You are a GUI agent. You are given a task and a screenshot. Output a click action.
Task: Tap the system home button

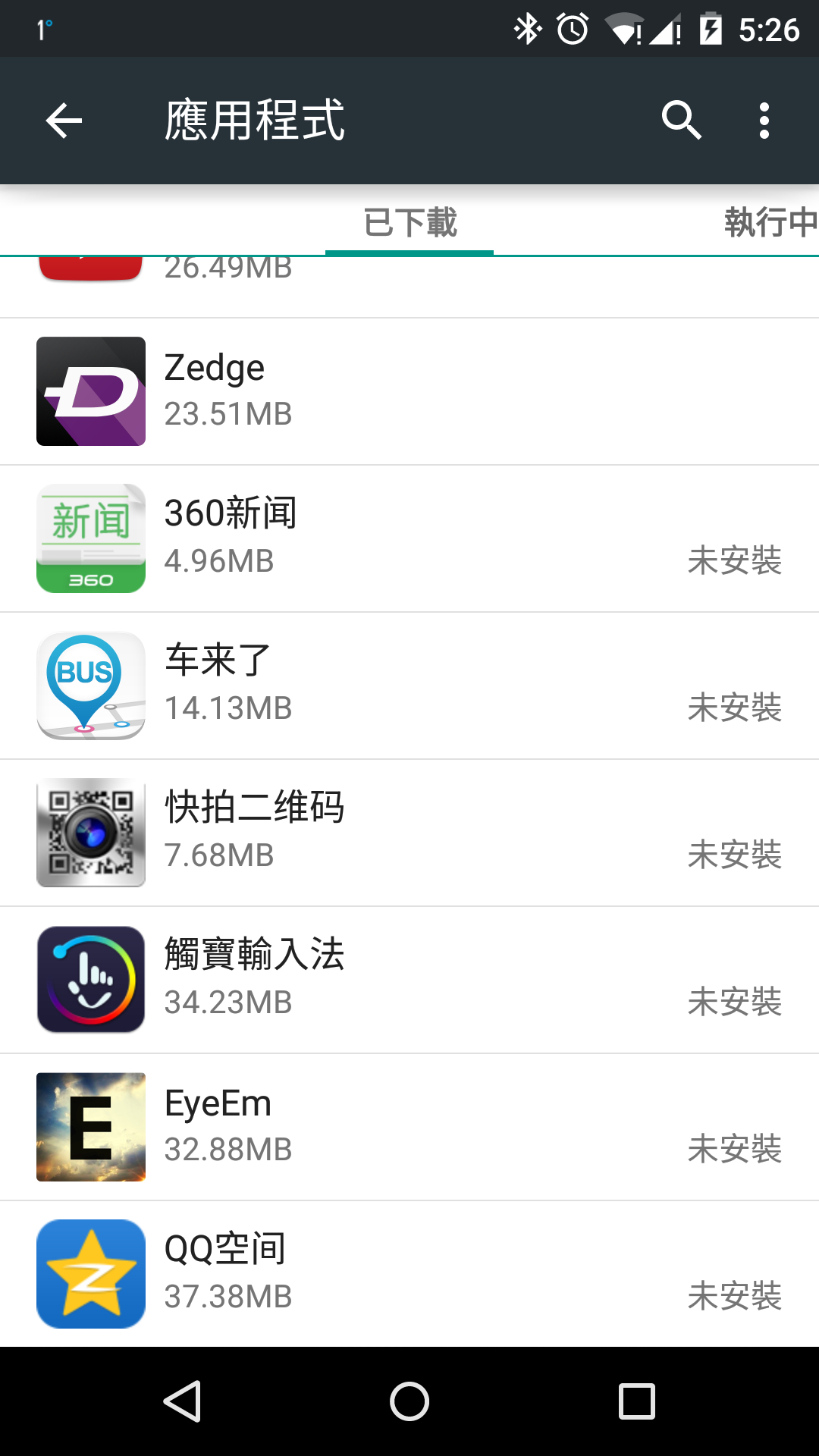[x=409, y=1401]
